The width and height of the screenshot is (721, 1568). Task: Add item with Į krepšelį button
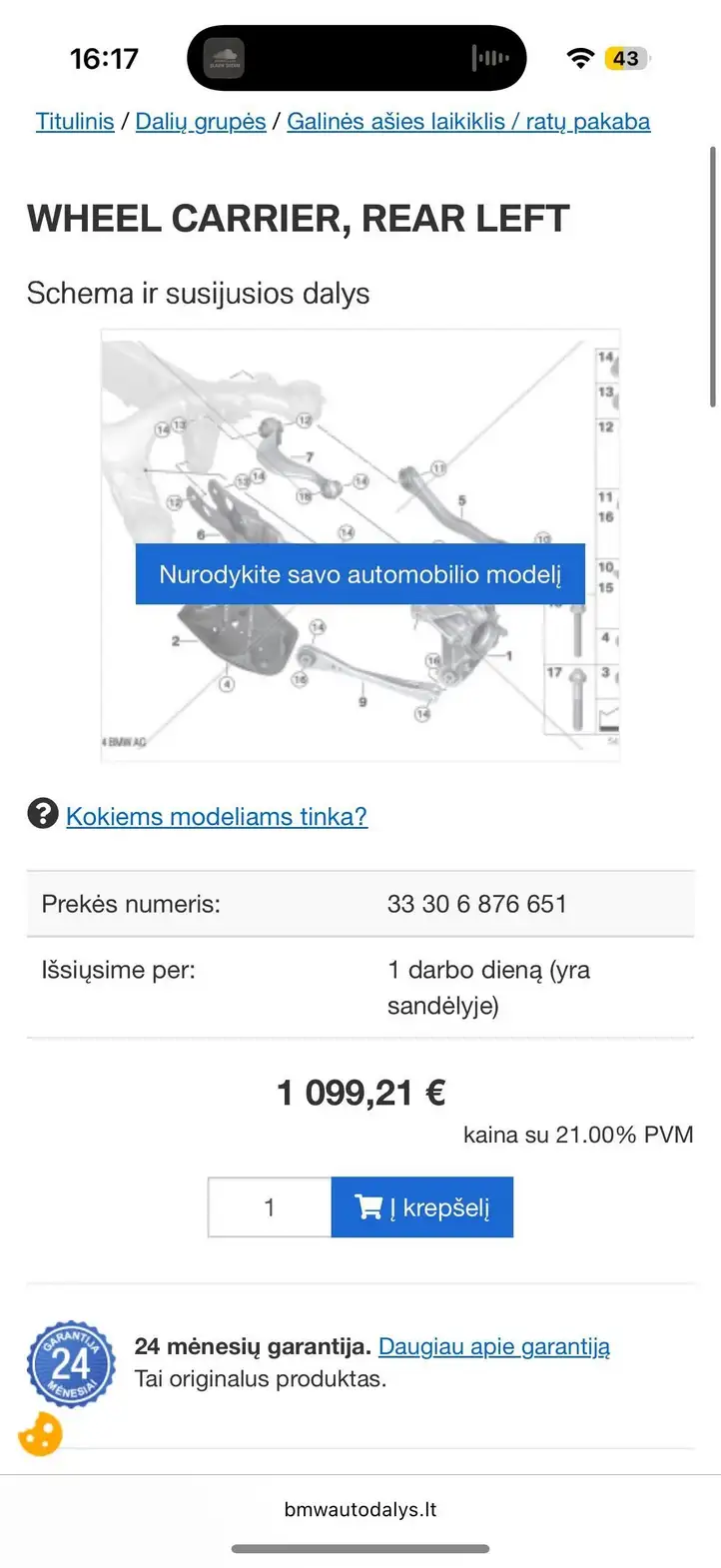pos(422,1207)
